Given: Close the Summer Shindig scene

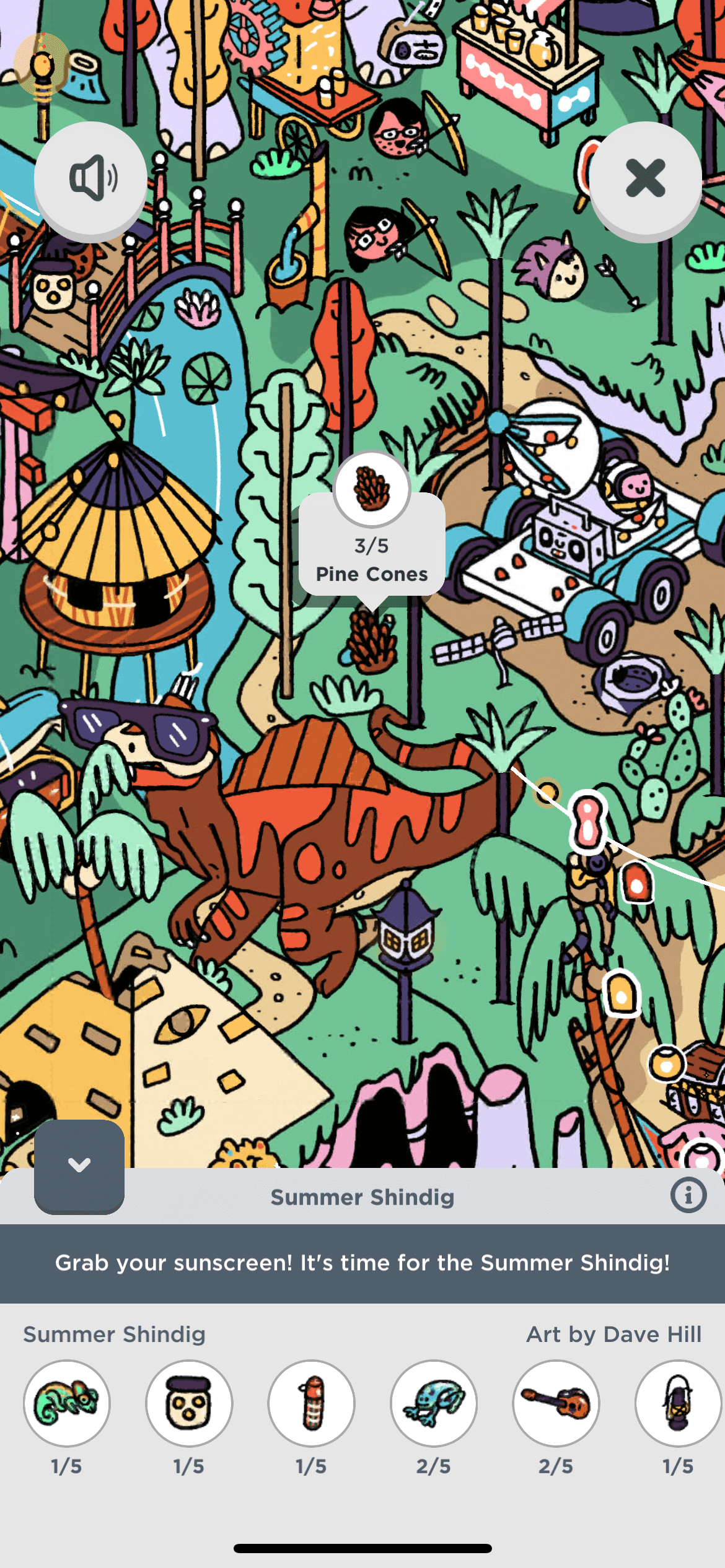Looking at the screenshot, I should click(645, 178).
